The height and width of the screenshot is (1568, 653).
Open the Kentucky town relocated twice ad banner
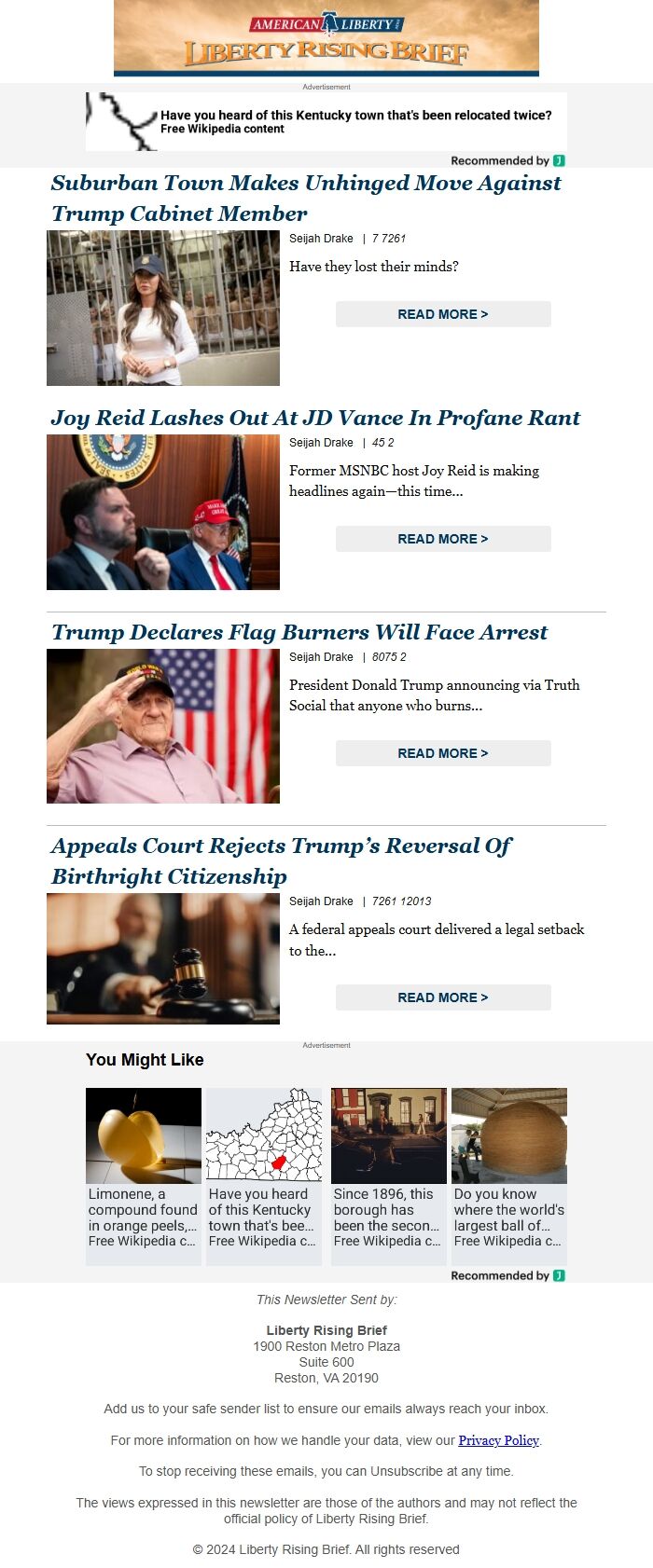tap(326, 122)
